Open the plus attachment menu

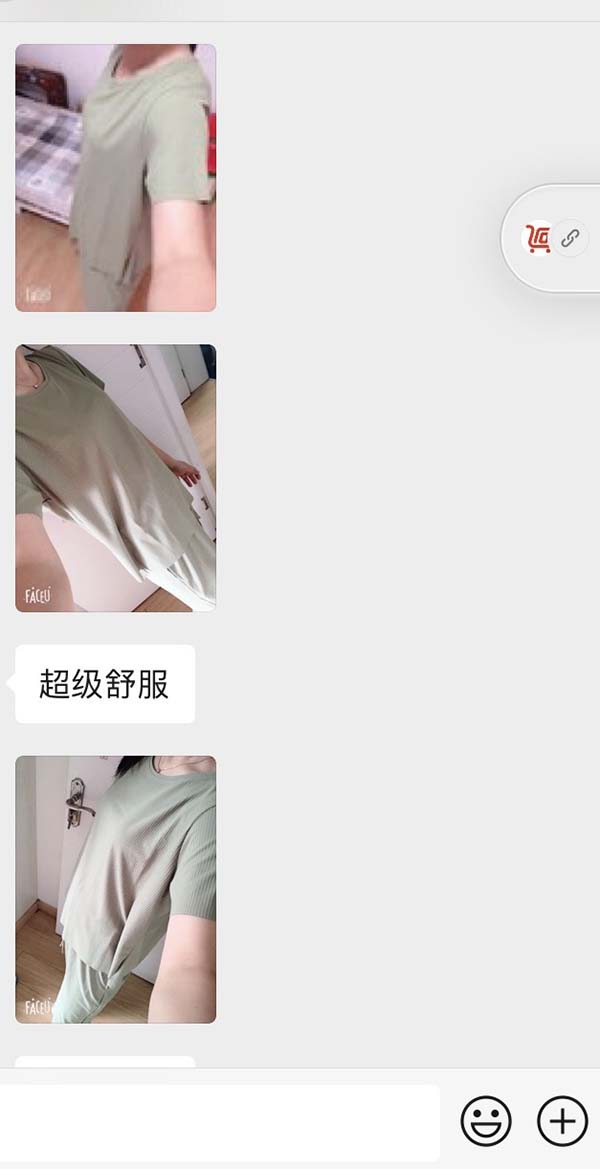pyautogui.click(x=562, y=1121)
